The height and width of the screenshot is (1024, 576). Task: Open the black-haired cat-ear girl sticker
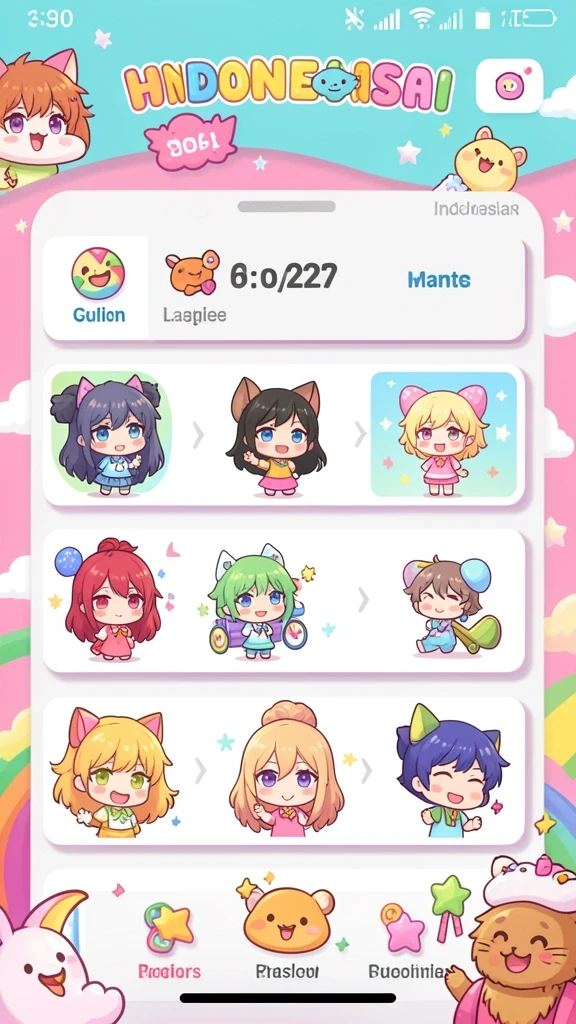point(275,436)
